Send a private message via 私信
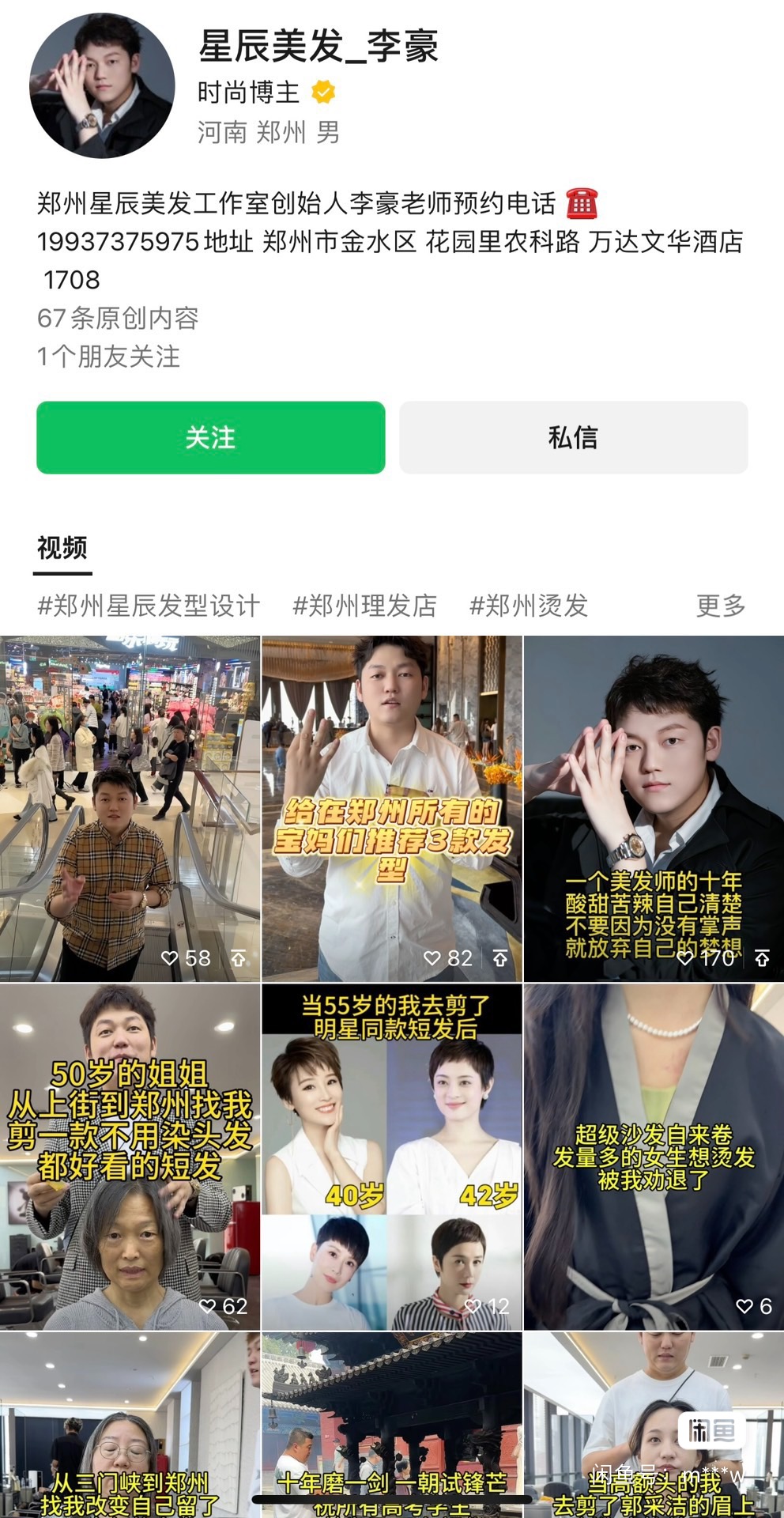784x1518 pixels. tap(573, 437)
